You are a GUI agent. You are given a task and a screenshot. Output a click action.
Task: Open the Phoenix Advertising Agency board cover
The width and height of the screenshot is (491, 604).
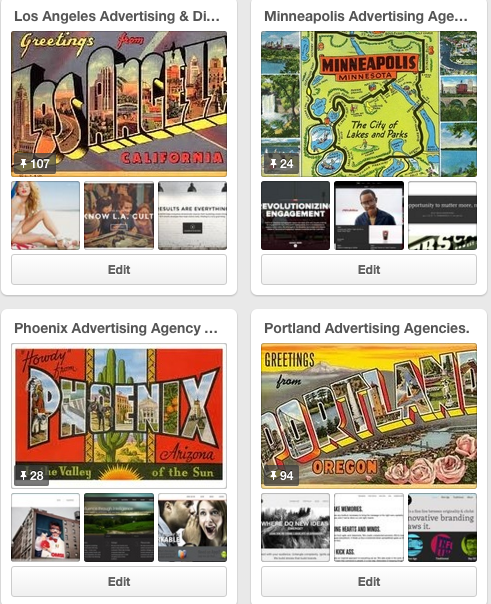(x=119, y=416)
